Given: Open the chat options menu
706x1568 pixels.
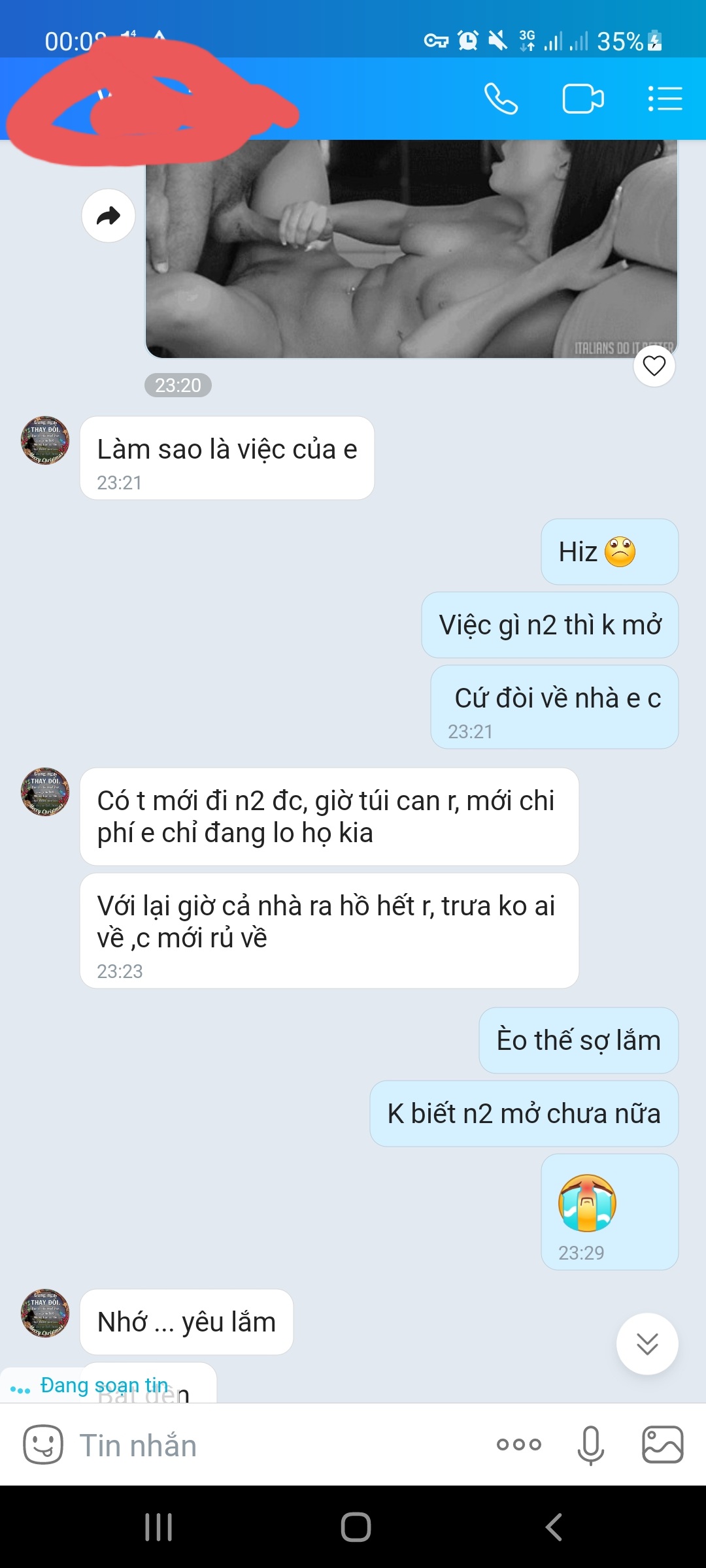Looking at the screenshot, I should pos(665,99).
